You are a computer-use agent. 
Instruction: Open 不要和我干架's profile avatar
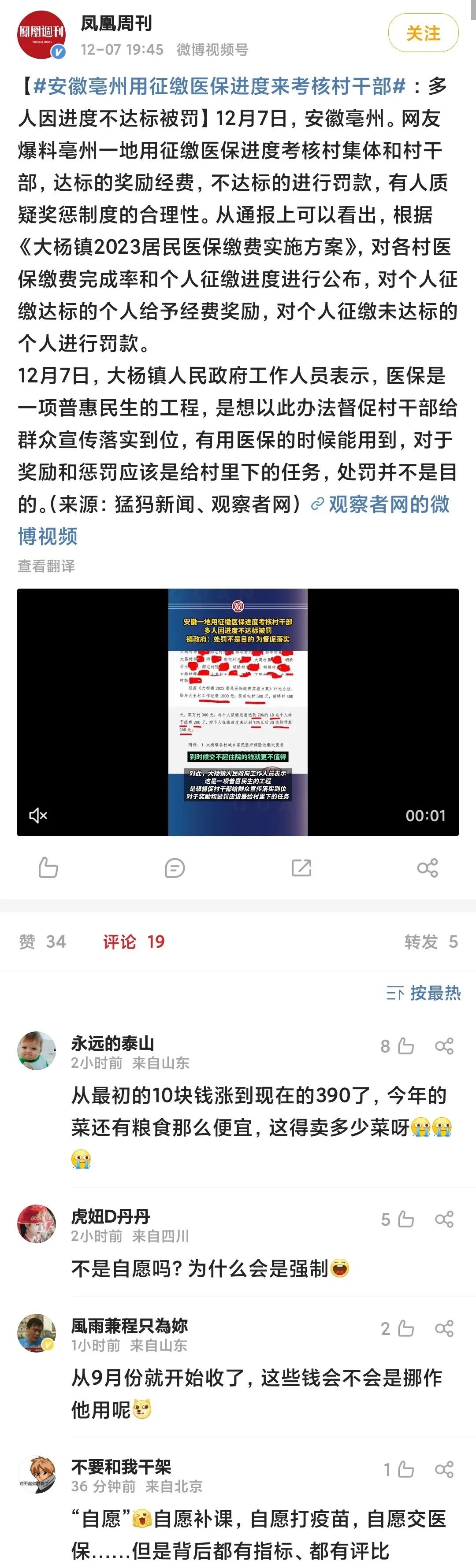[37, 1474]
